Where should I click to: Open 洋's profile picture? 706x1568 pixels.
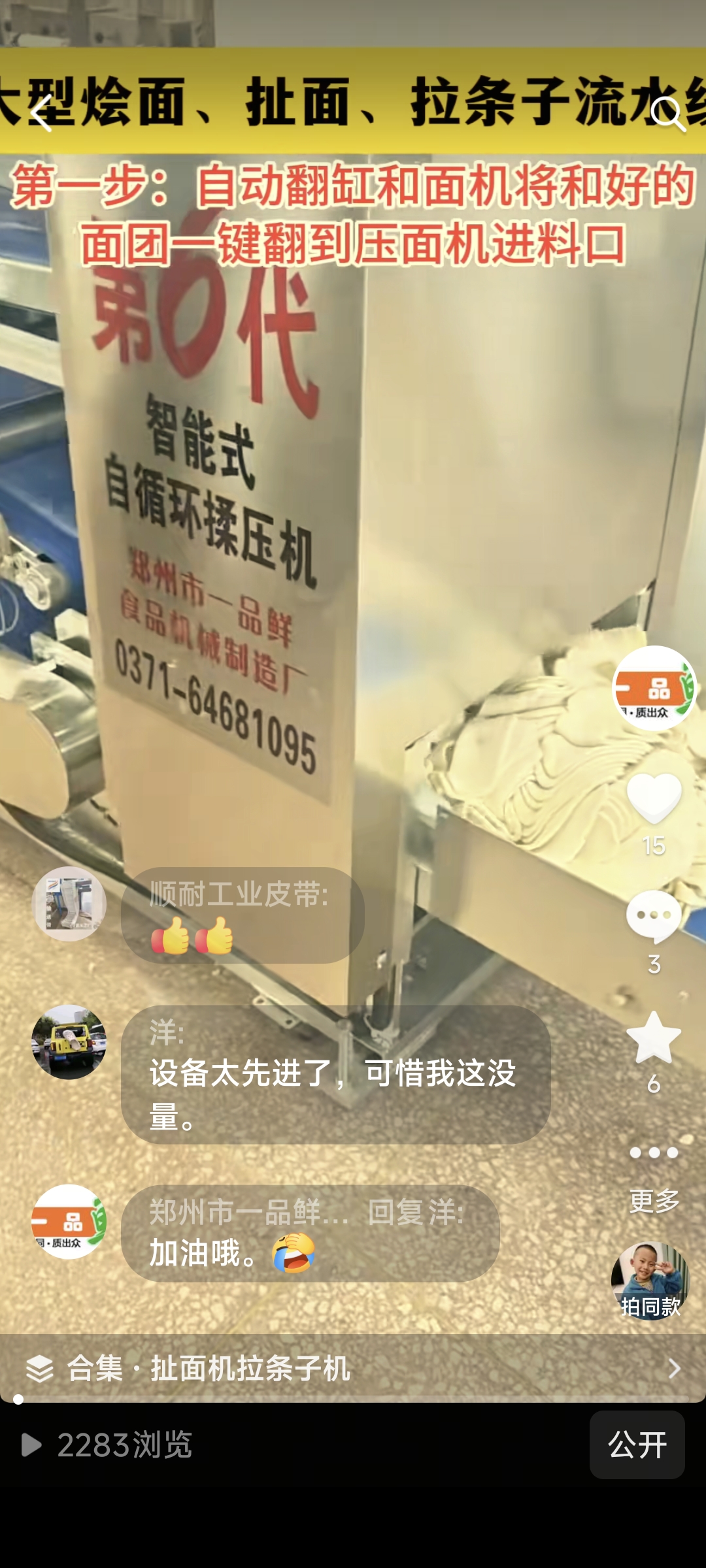[69, 1042]
